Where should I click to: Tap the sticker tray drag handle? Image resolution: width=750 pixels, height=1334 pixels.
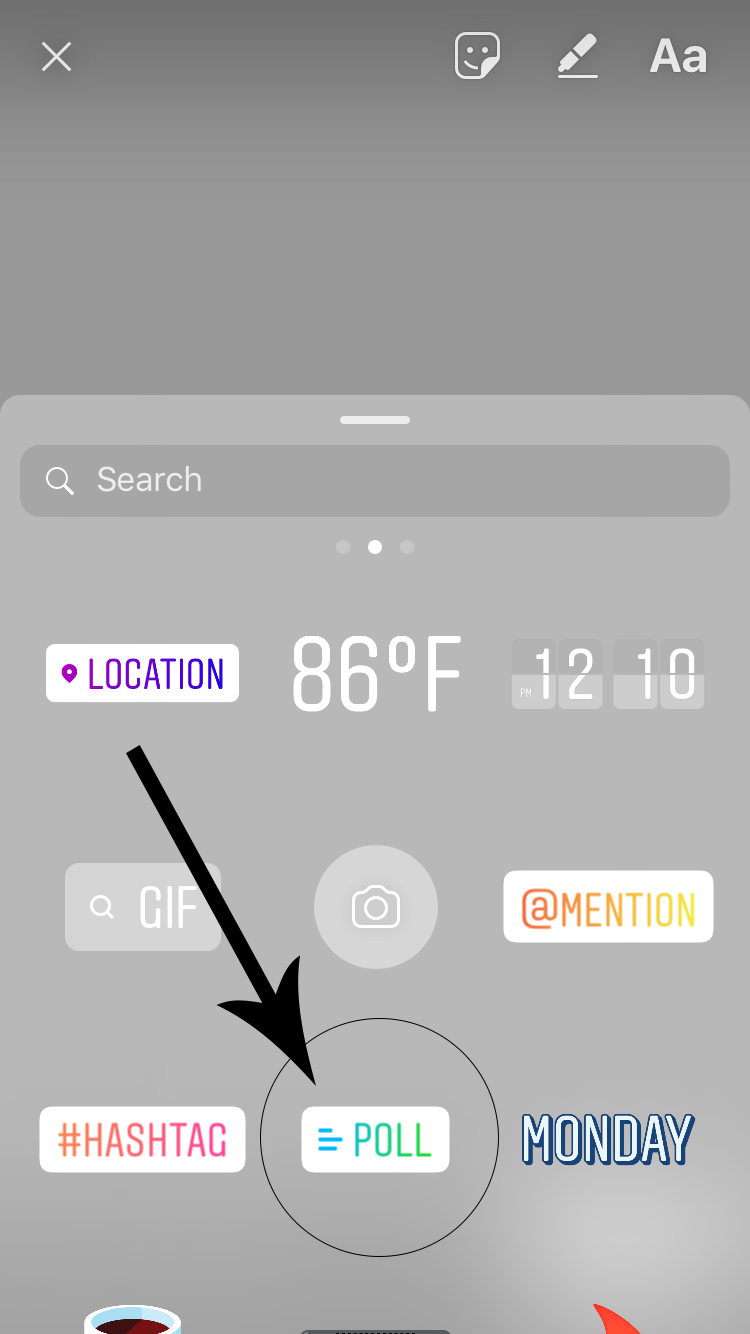(x=375, y=420)
